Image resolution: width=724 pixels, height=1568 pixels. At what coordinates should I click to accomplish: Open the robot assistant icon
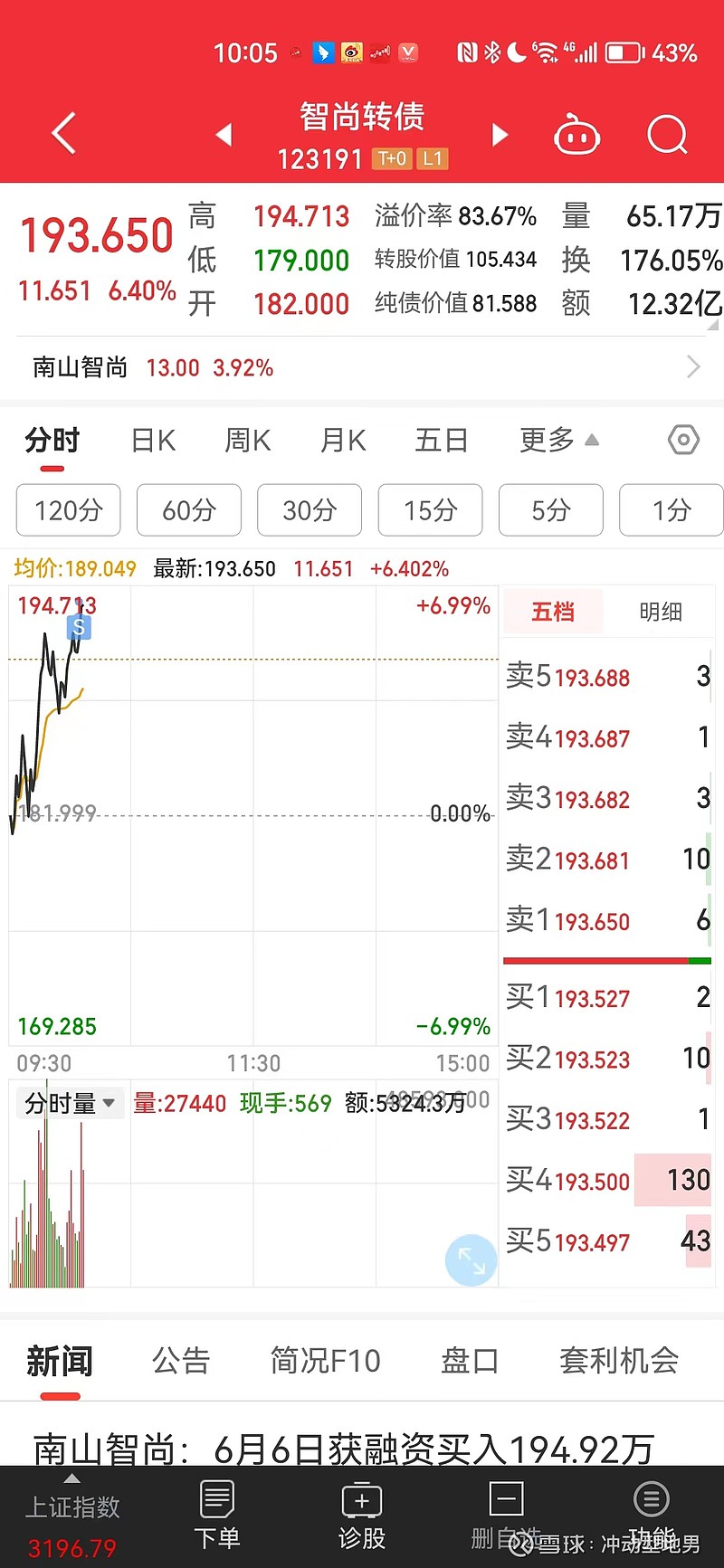577,135
